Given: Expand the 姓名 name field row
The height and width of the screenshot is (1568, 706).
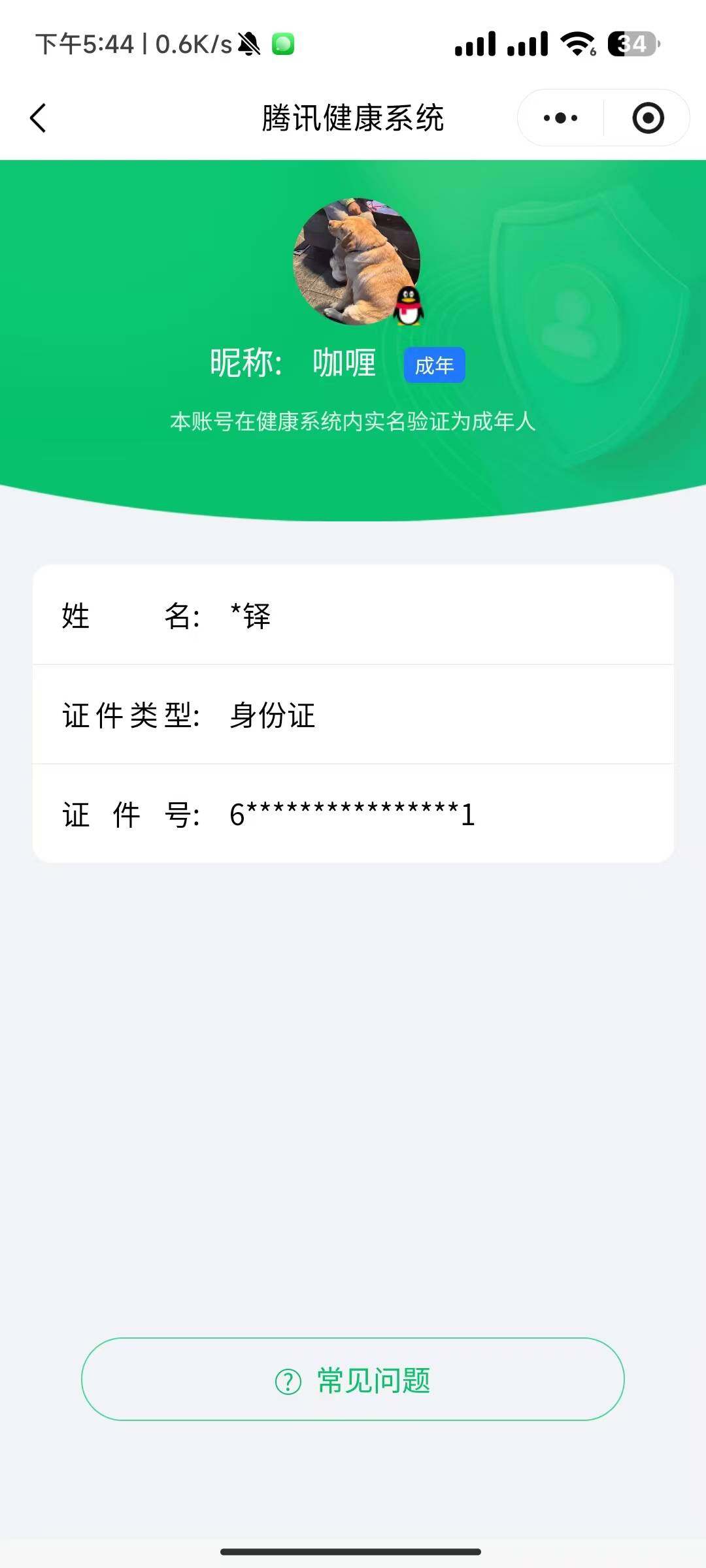Looking at the screenshot, I should pos(353,617).
